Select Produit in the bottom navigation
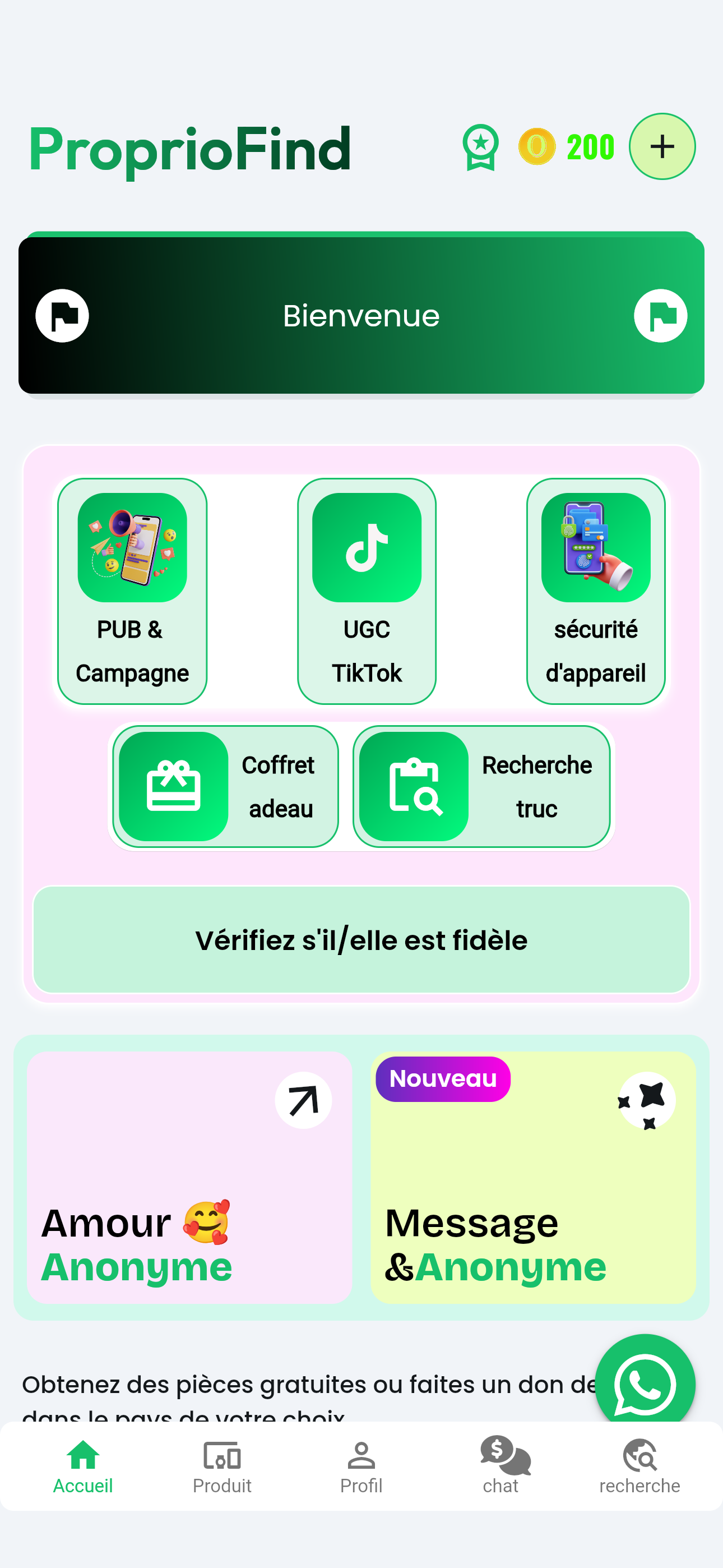 pos(221,1468)
